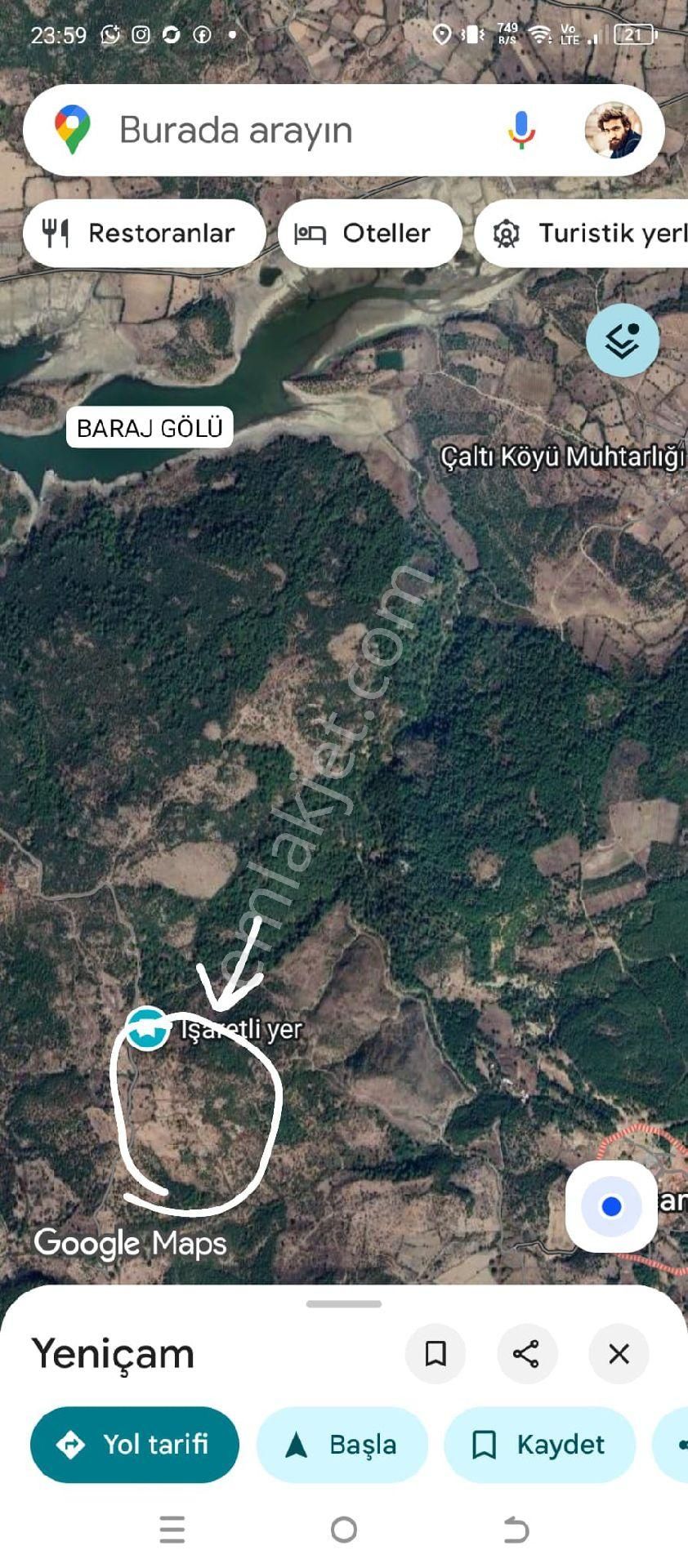Select the Oteller chip

click(x=370, y=234)
